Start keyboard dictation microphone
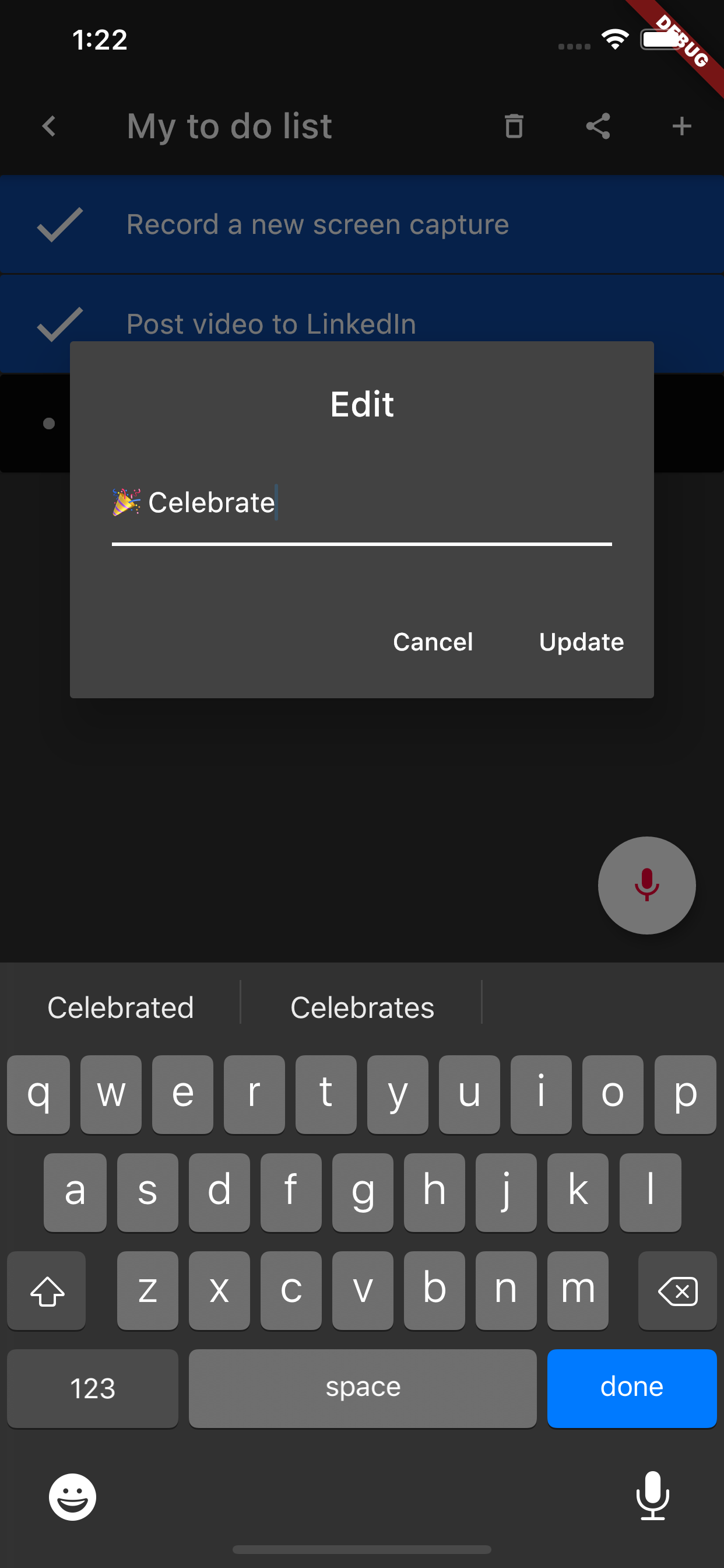 click(x=652, y=1495)
